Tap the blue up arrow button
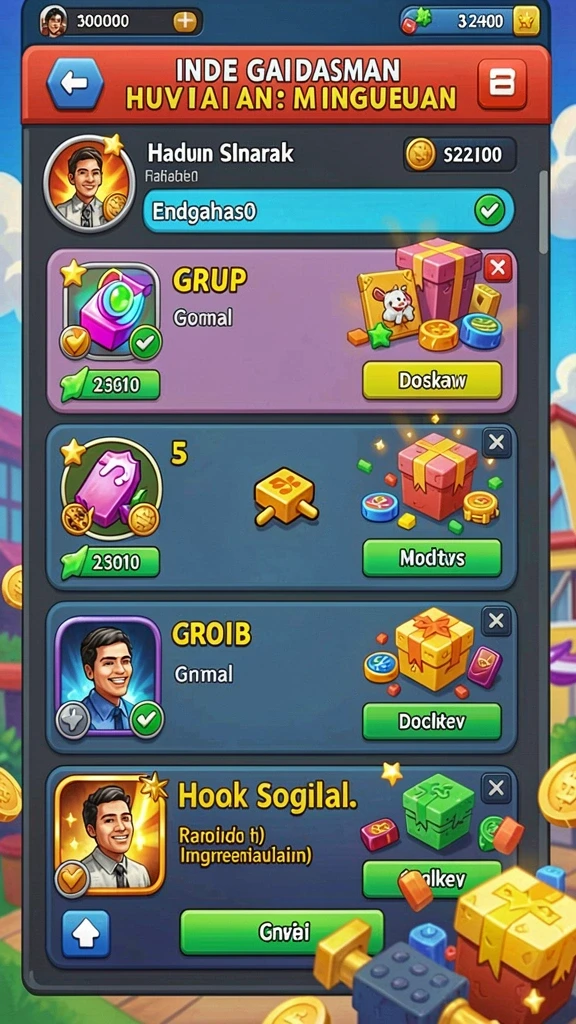The width and height of the screenshot is (576, 1024). [84, 935]
